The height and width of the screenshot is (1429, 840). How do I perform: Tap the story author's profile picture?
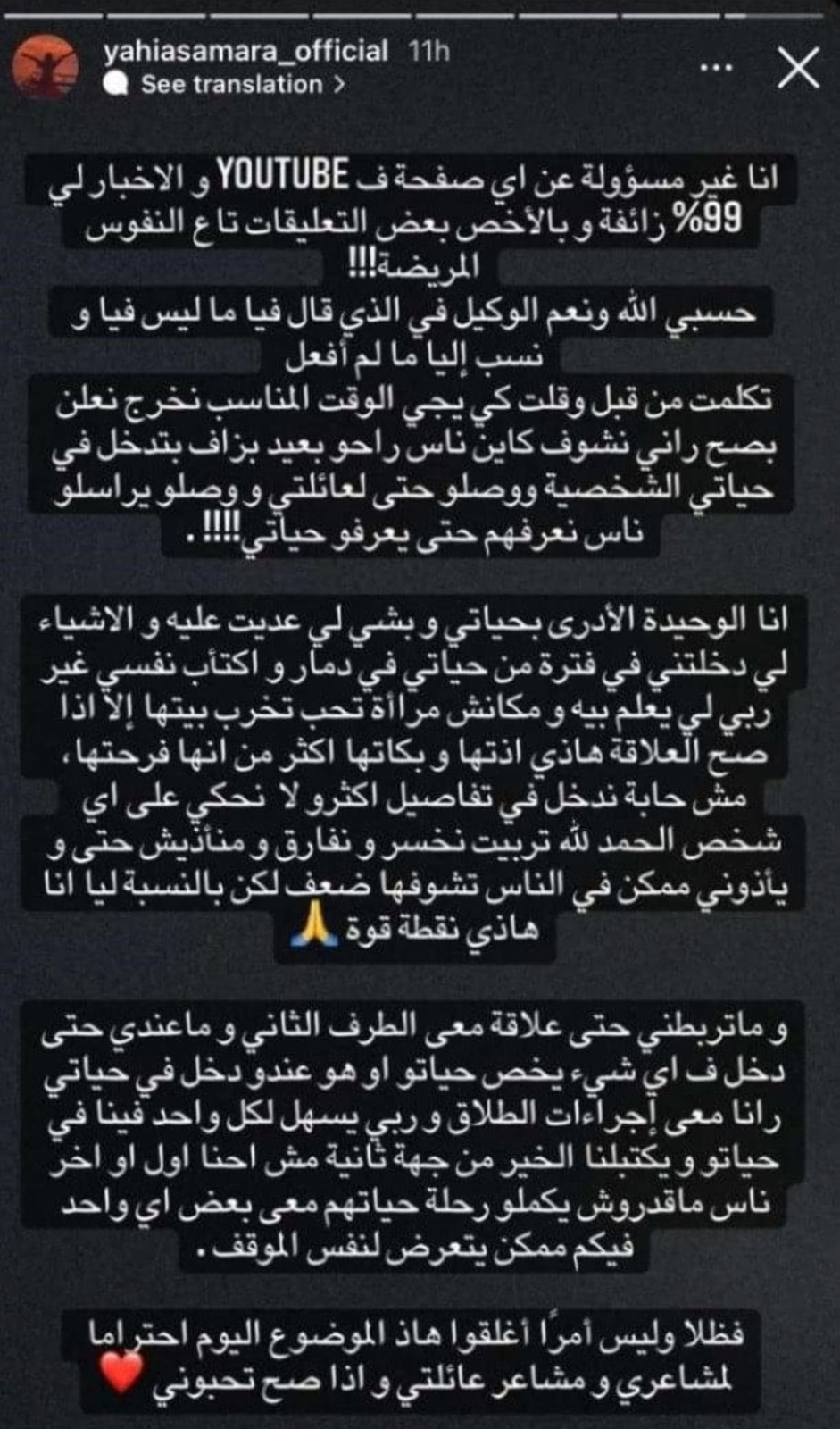point(45,67)
